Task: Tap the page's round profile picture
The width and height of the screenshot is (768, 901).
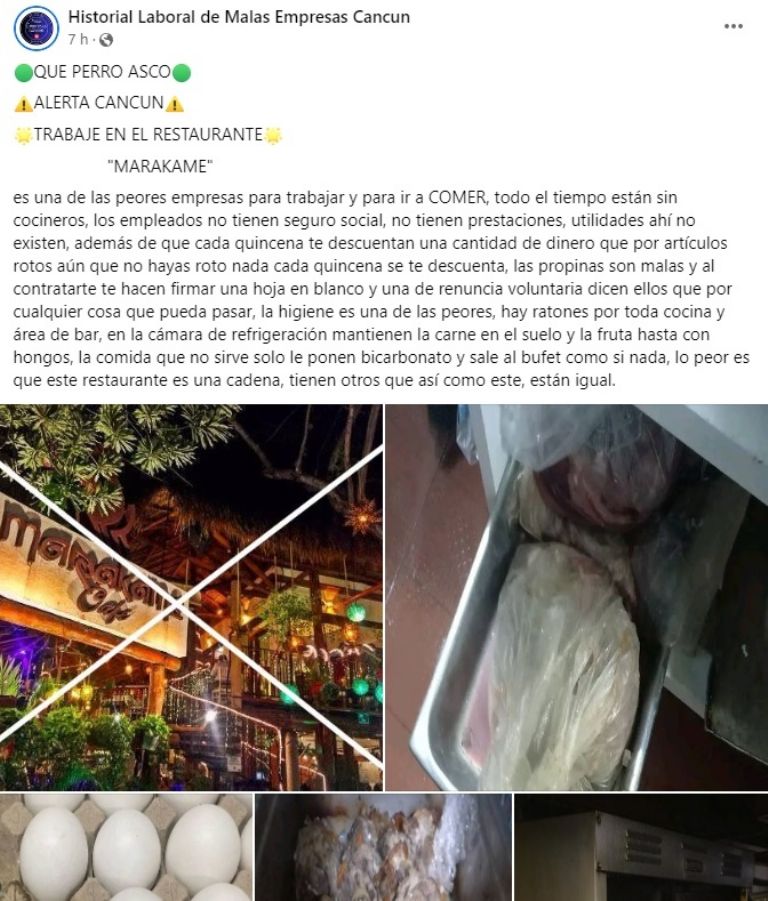Action: (x=36, y=28)
